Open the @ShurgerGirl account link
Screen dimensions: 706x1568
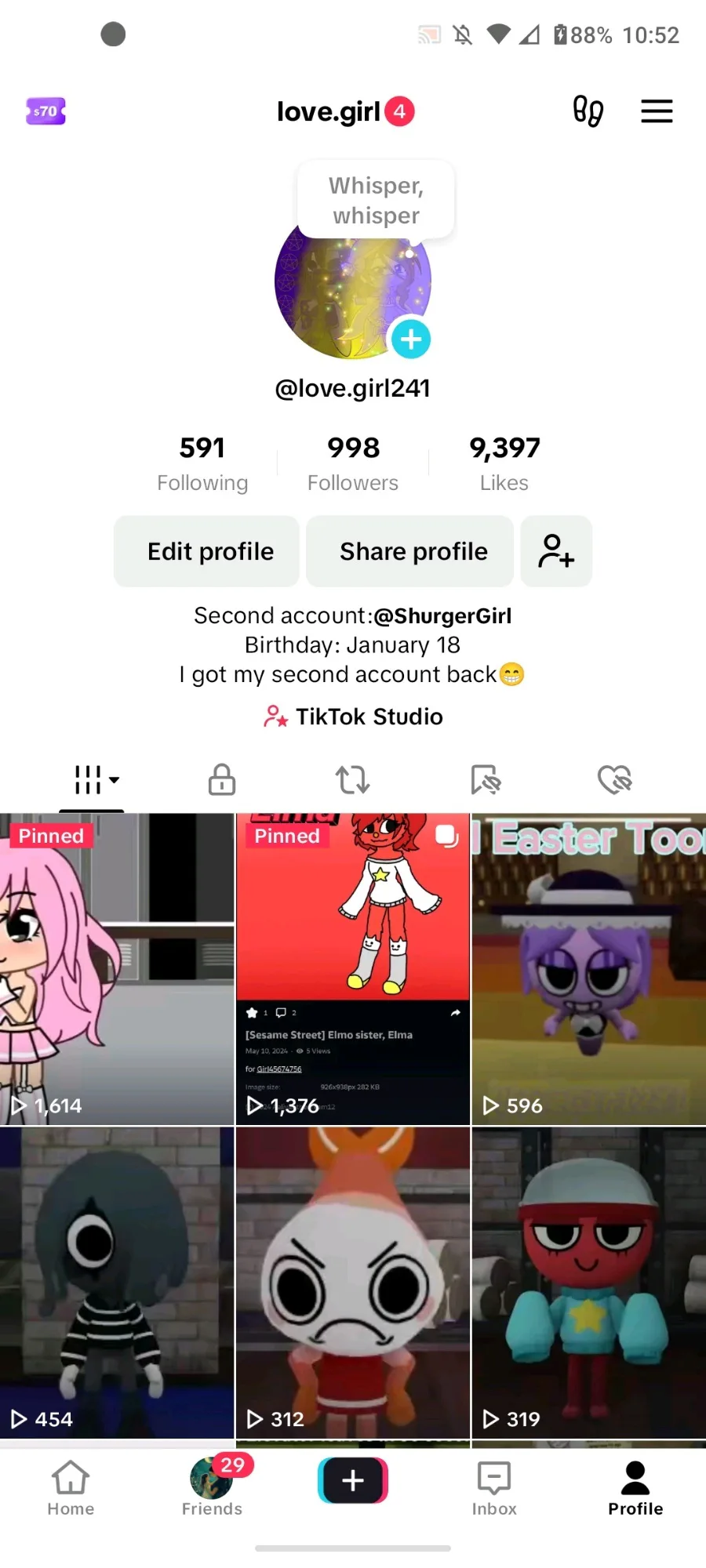click(442, 616)
